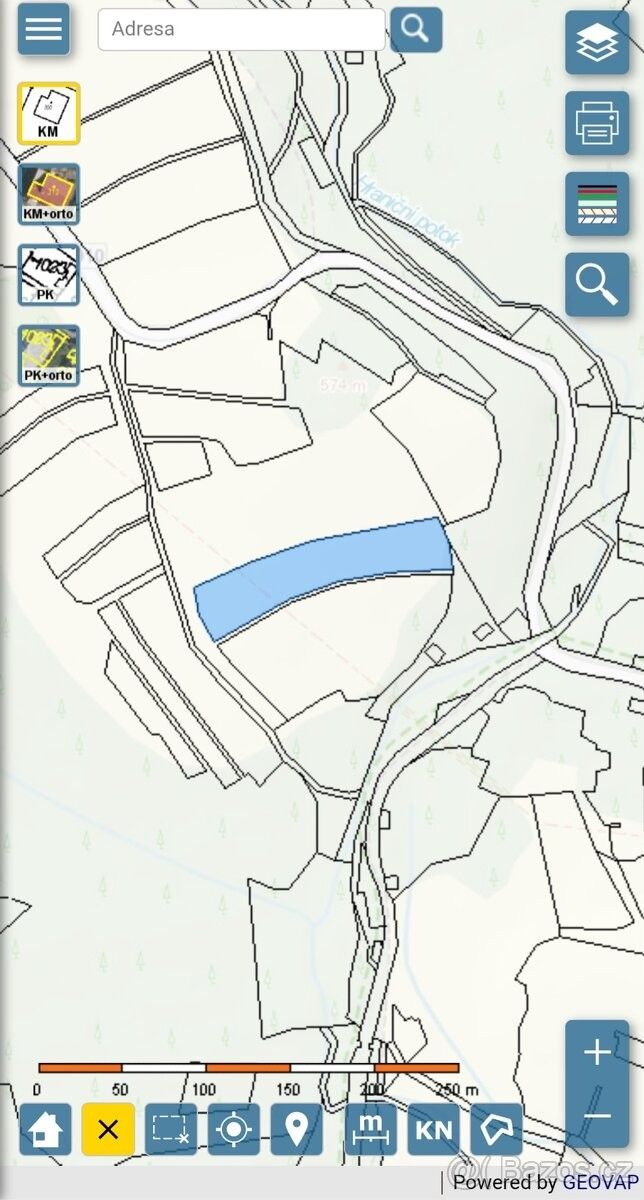The width and height of the screenshot is (644, 1200).
Task: Print the current map view
Action: [x=597, y=123]
